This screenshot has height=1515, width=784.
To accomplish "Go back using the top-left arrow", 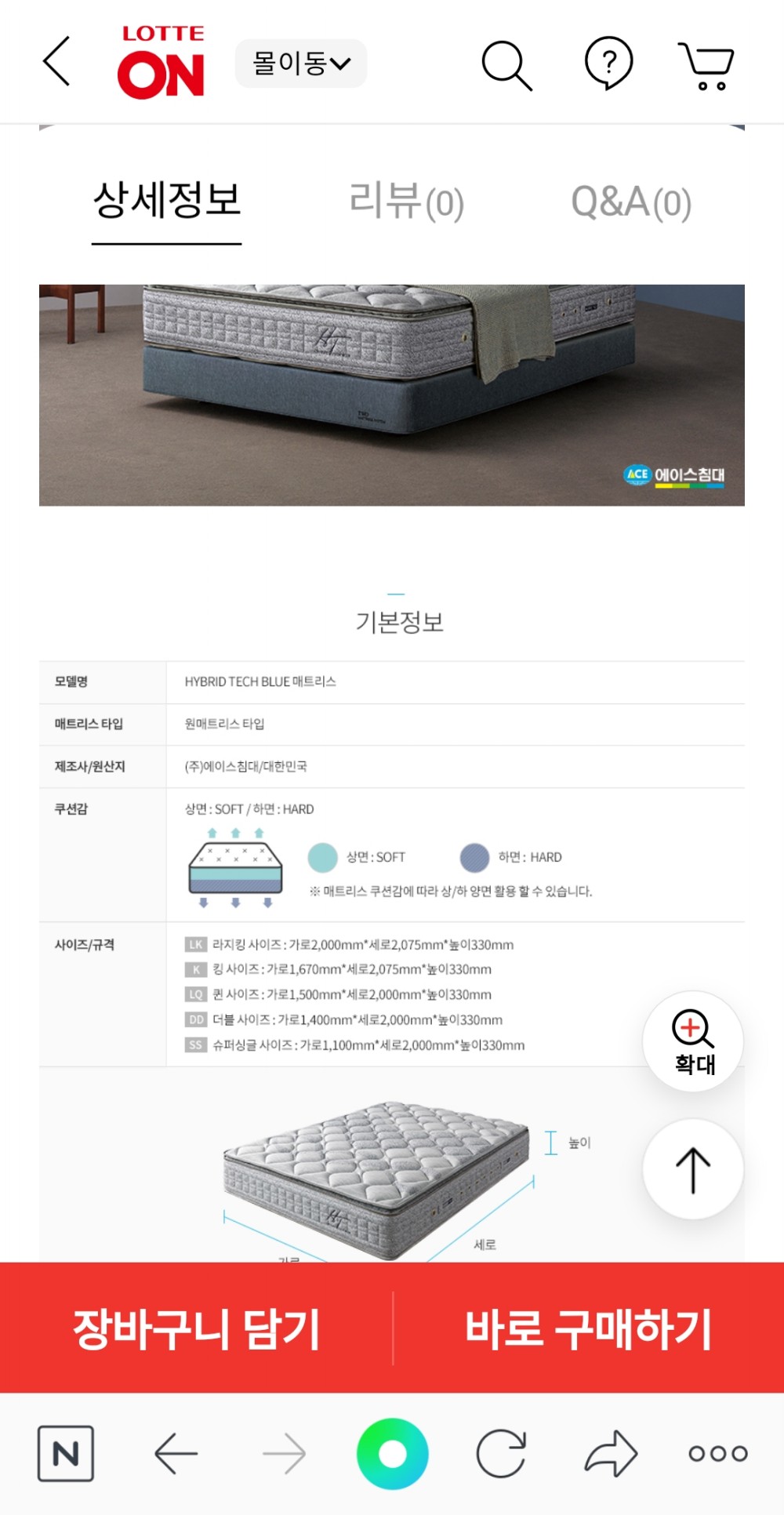I will point(56,61).
